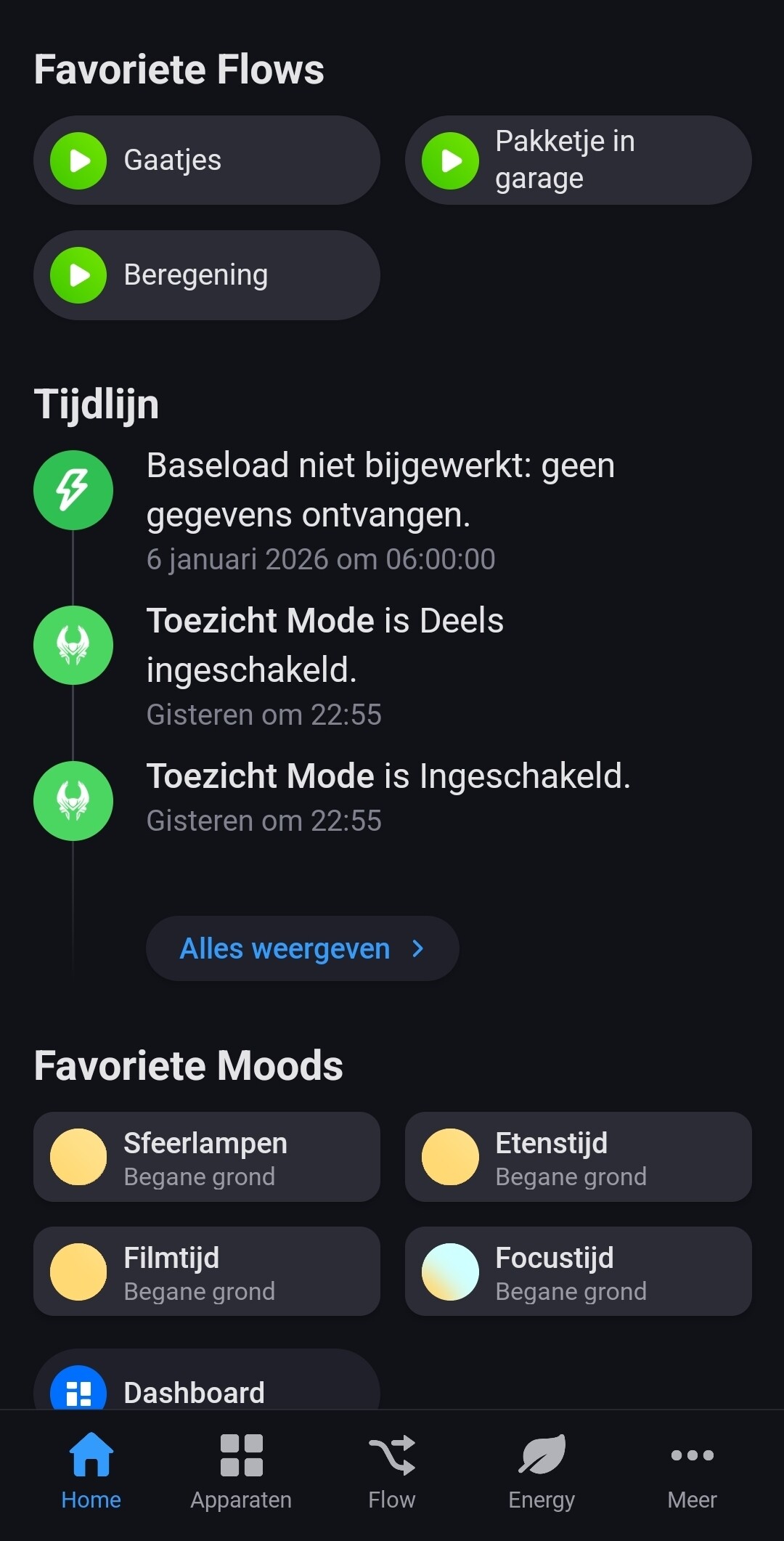The height and width of the screenshot is (1541, 784).
Task: Run the Gaatjes flow
Action: (x=78, y=160)
